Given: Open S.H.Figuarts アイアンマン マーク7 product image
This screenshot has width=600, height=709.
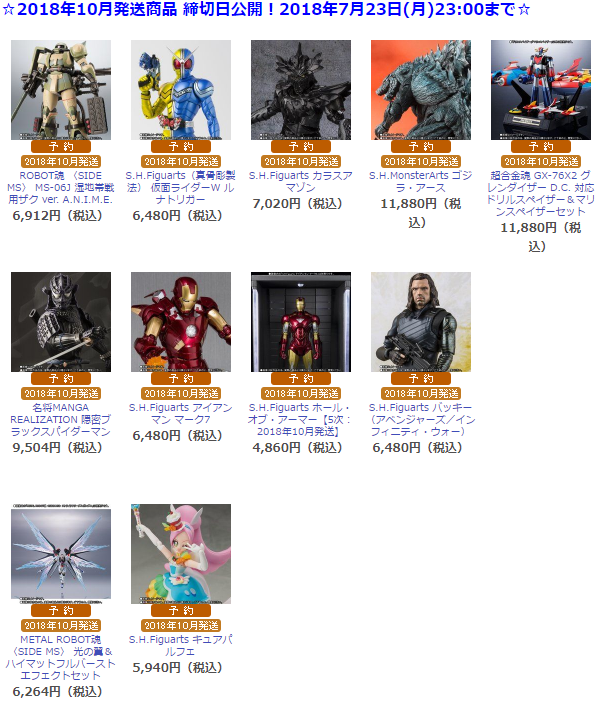Looking at the screenshot, I should tap(180, 321).
